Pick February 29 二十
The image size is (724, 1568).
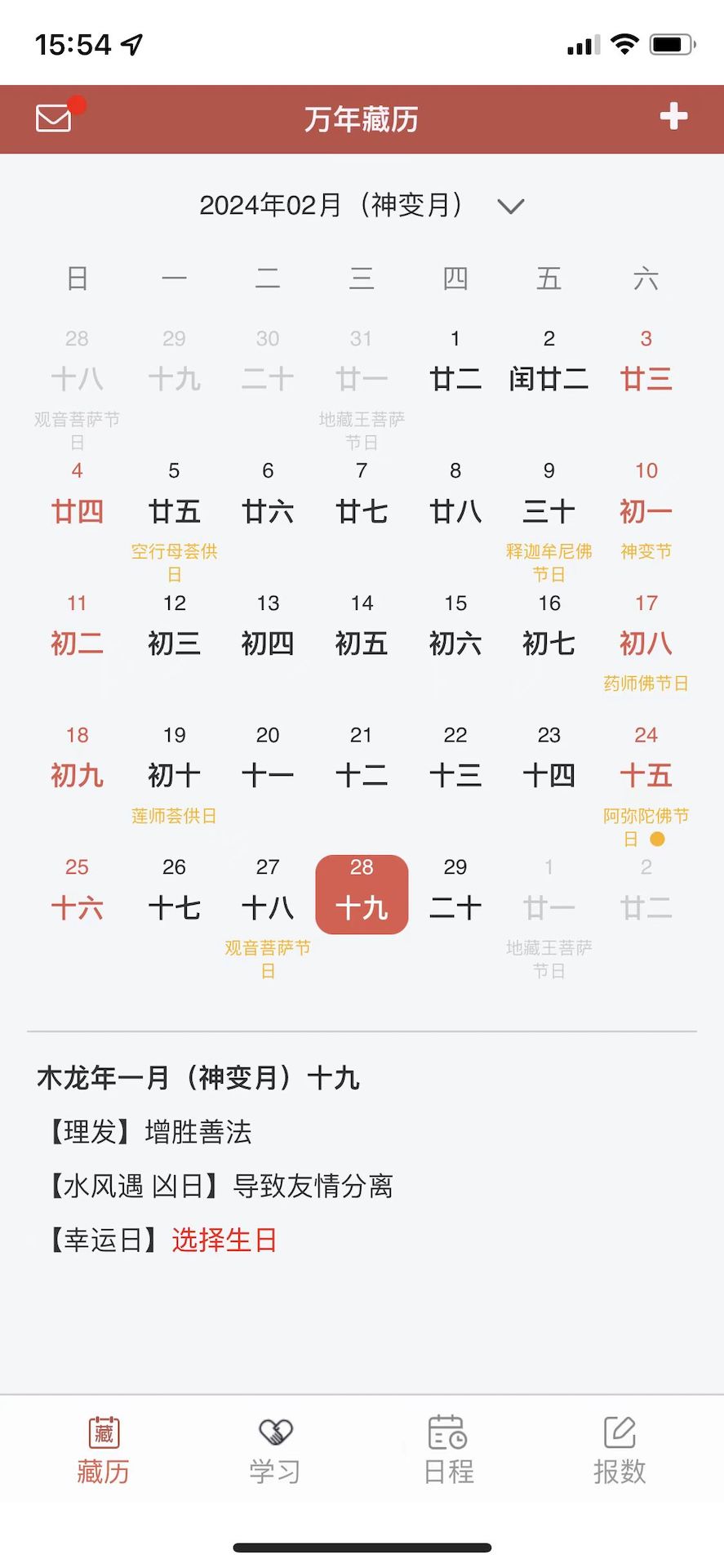coord(455,894)
